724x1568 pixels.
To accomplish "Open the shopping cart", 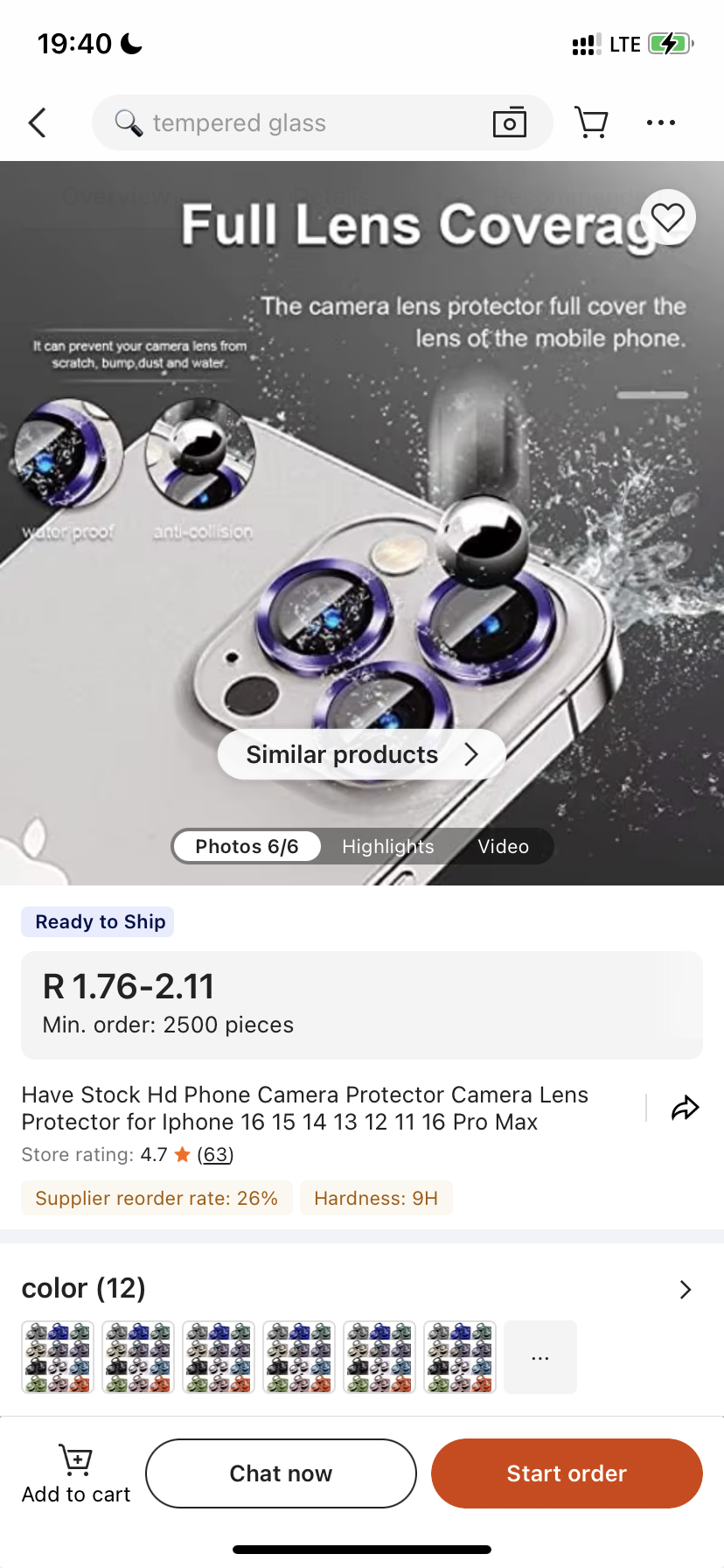I will (591, 122).
